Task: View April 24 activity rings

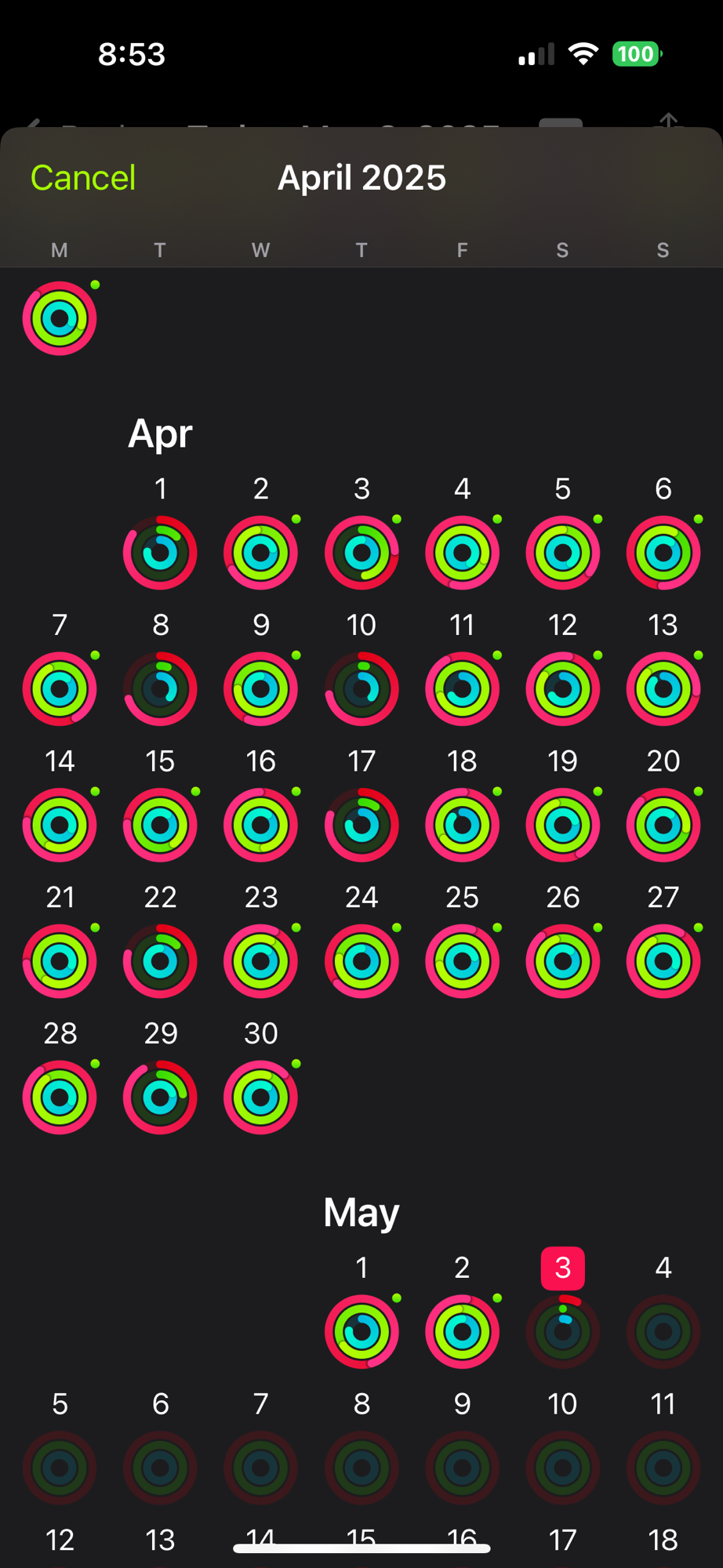Action: (361, 961)
